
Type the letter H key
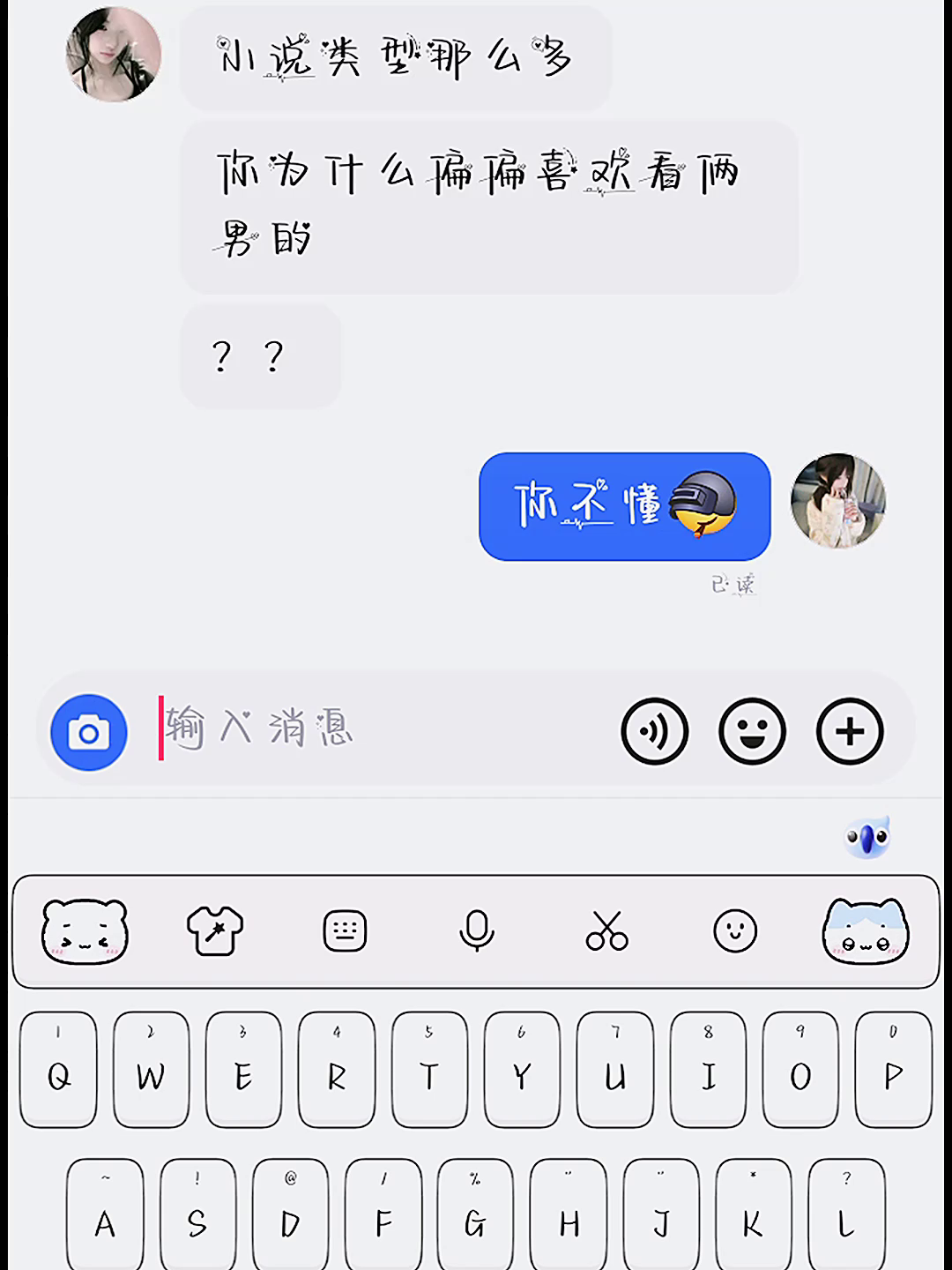tap(569, 1217)
